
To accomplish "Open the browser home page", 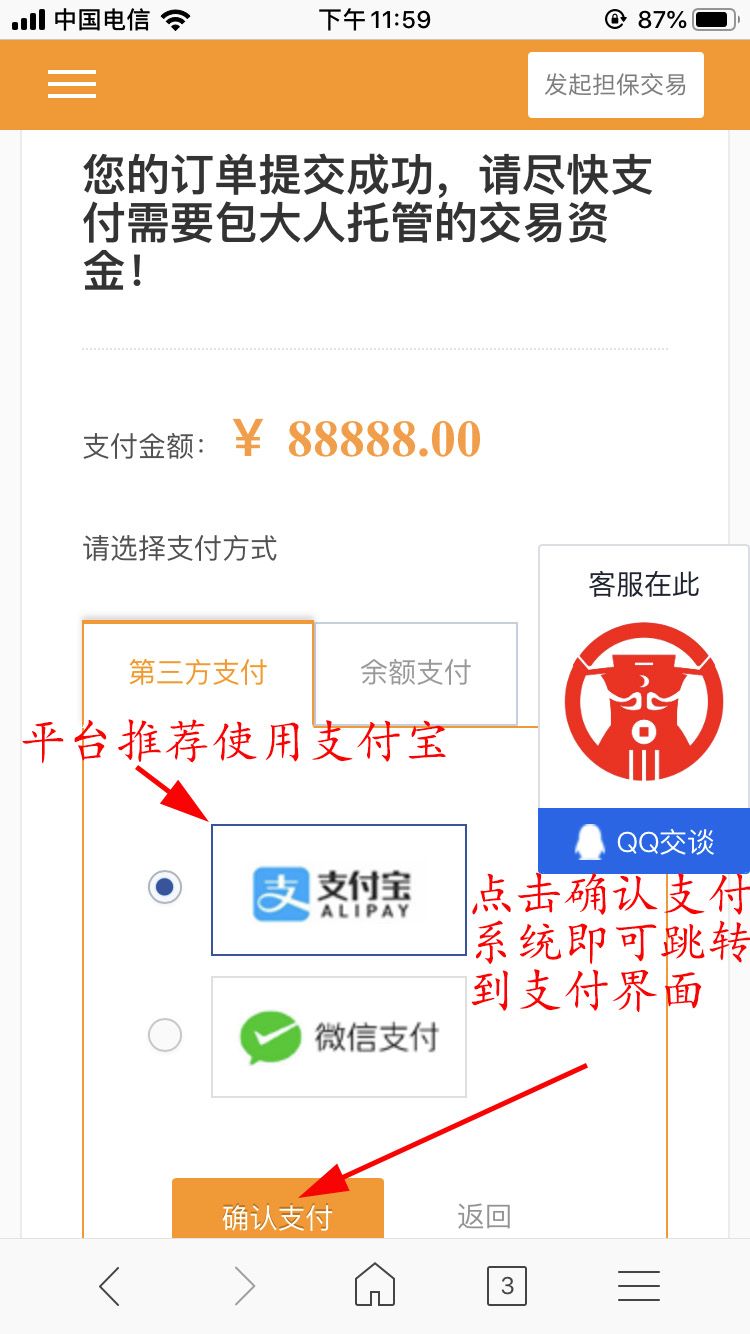I will pyautogui.click(x=375, y=1286).
